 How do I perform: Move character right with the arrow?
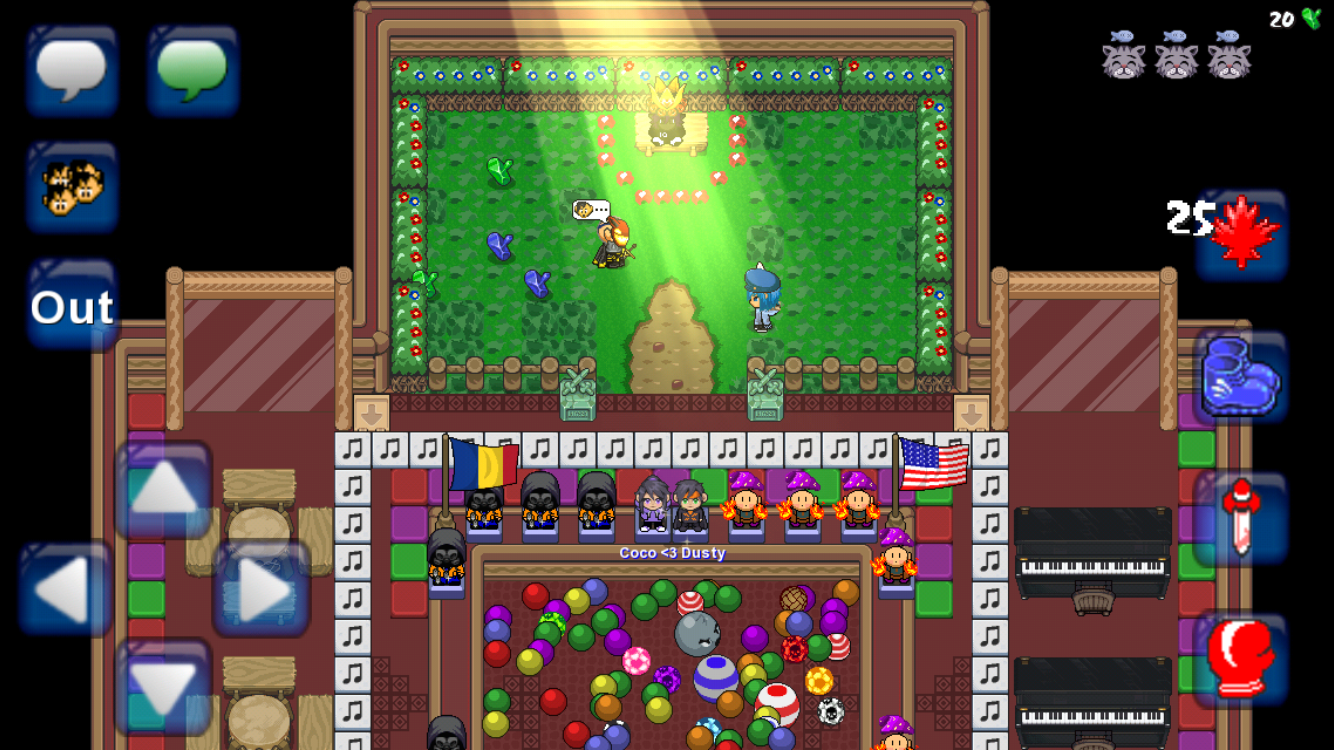coord(261,590)
